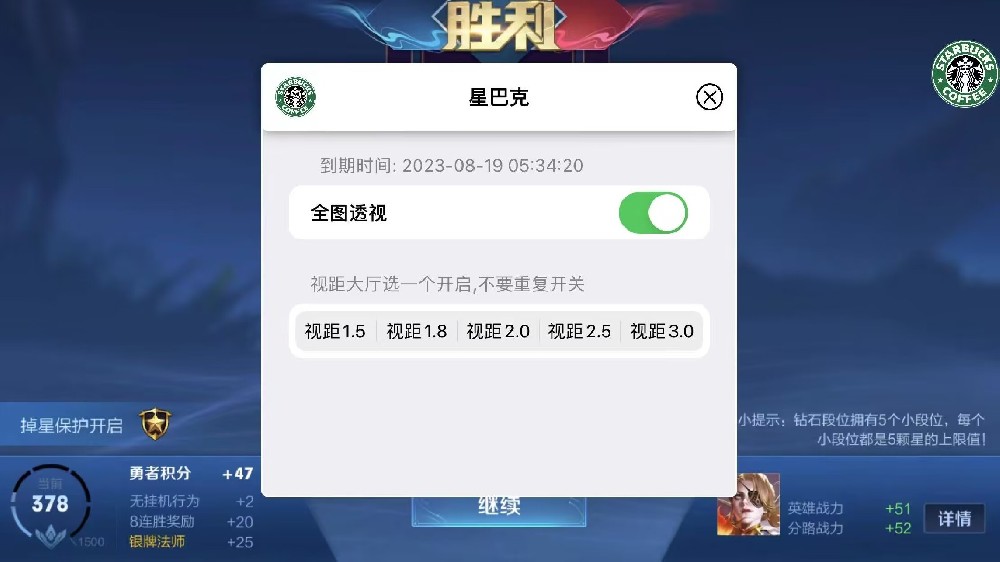This screenshot has height=562, width=1000.
Task: Close the 星巴克 dialog
Action: pos(709,97)
